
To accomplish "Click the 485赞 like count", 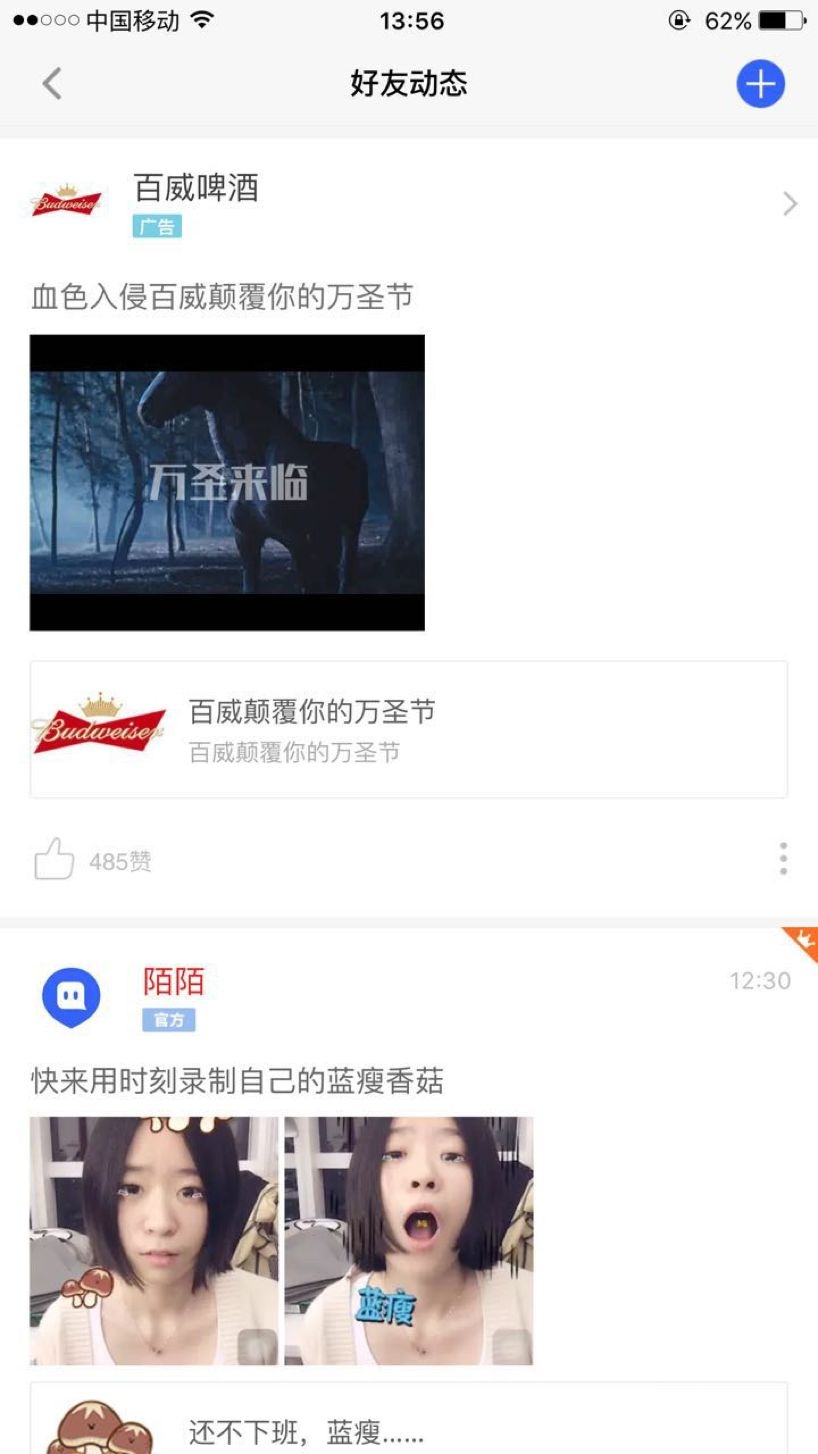I will coord(122,861).
